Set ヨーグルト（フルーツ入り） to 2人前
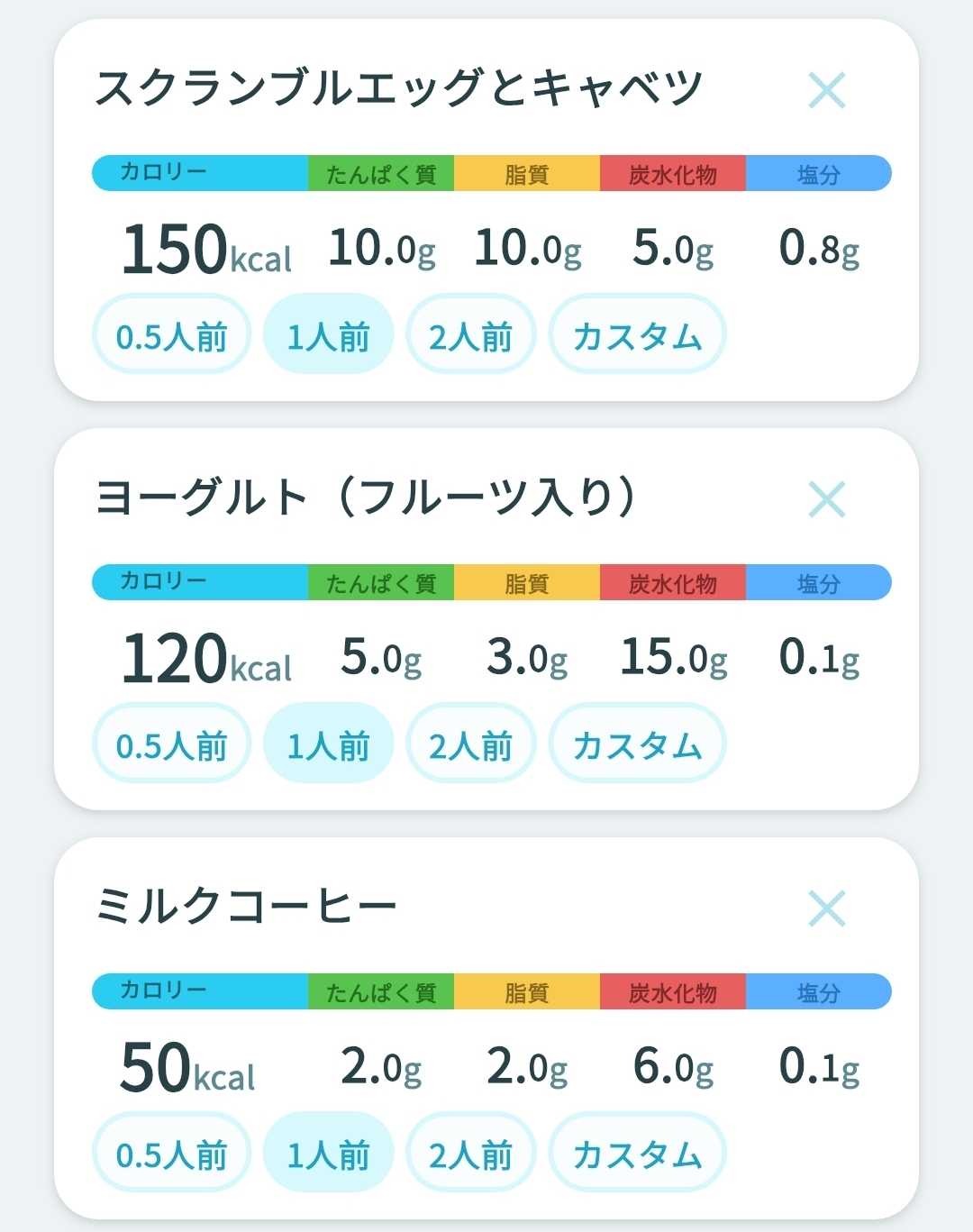The width and height of the screenshot is (973, 1232). 470,744
